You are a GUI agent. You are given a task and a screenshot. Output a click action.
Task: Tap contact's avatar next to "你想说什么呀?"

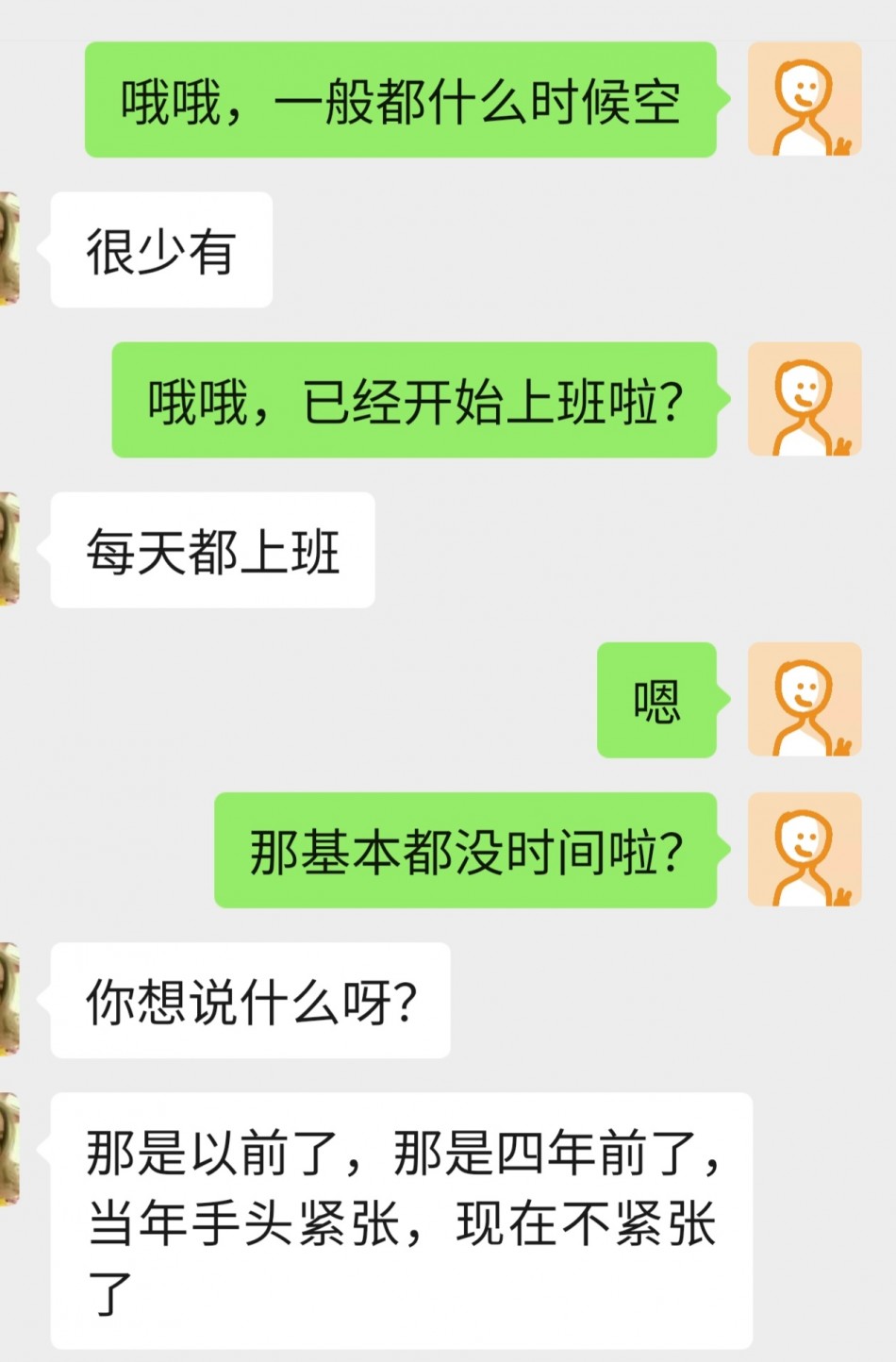click(8, 1000)
